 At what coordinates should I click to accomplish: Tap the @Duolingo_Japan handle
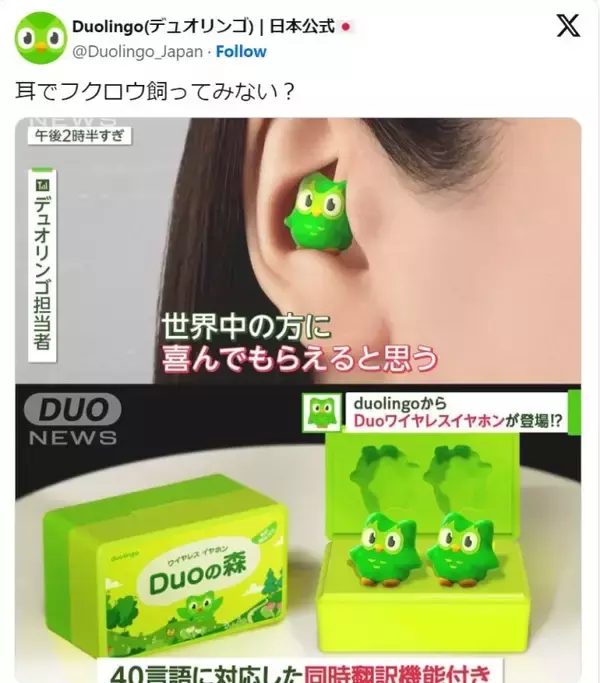(139, 51)
